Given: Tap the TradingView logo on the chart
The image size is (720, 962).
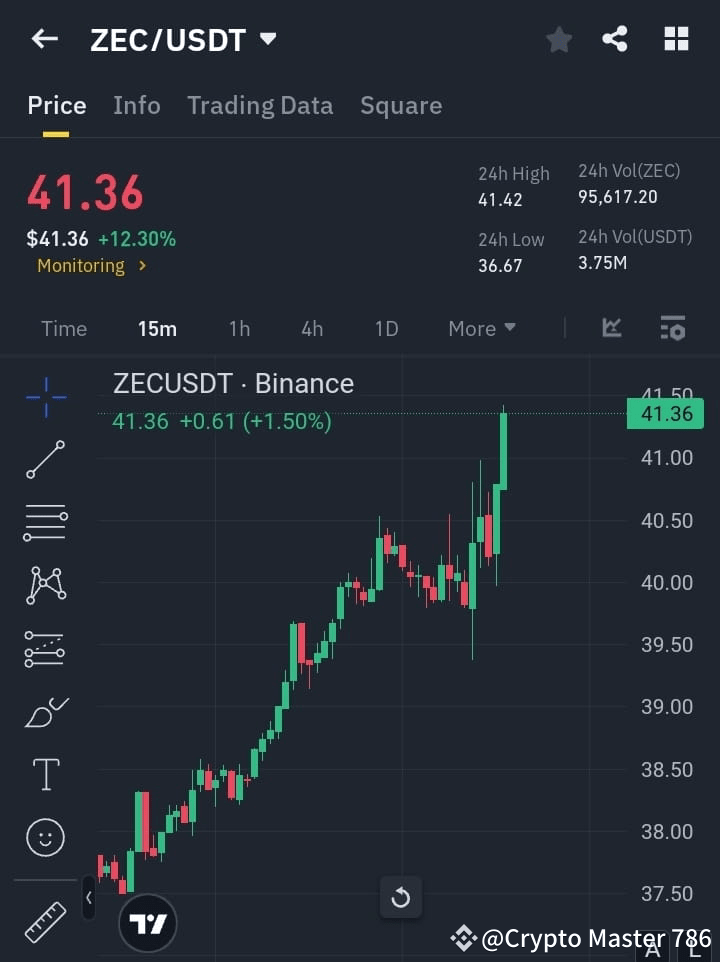Looking at the screenshot, I should [148, 923].
